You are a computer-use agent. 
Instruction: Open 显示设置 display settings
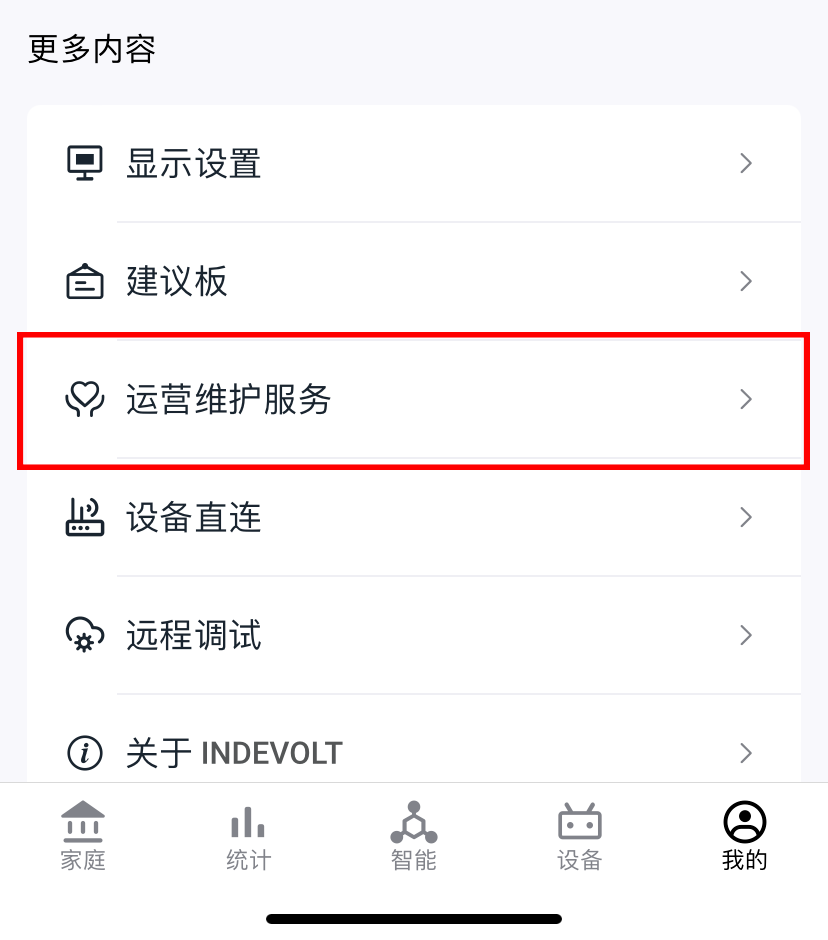(413, 163)
